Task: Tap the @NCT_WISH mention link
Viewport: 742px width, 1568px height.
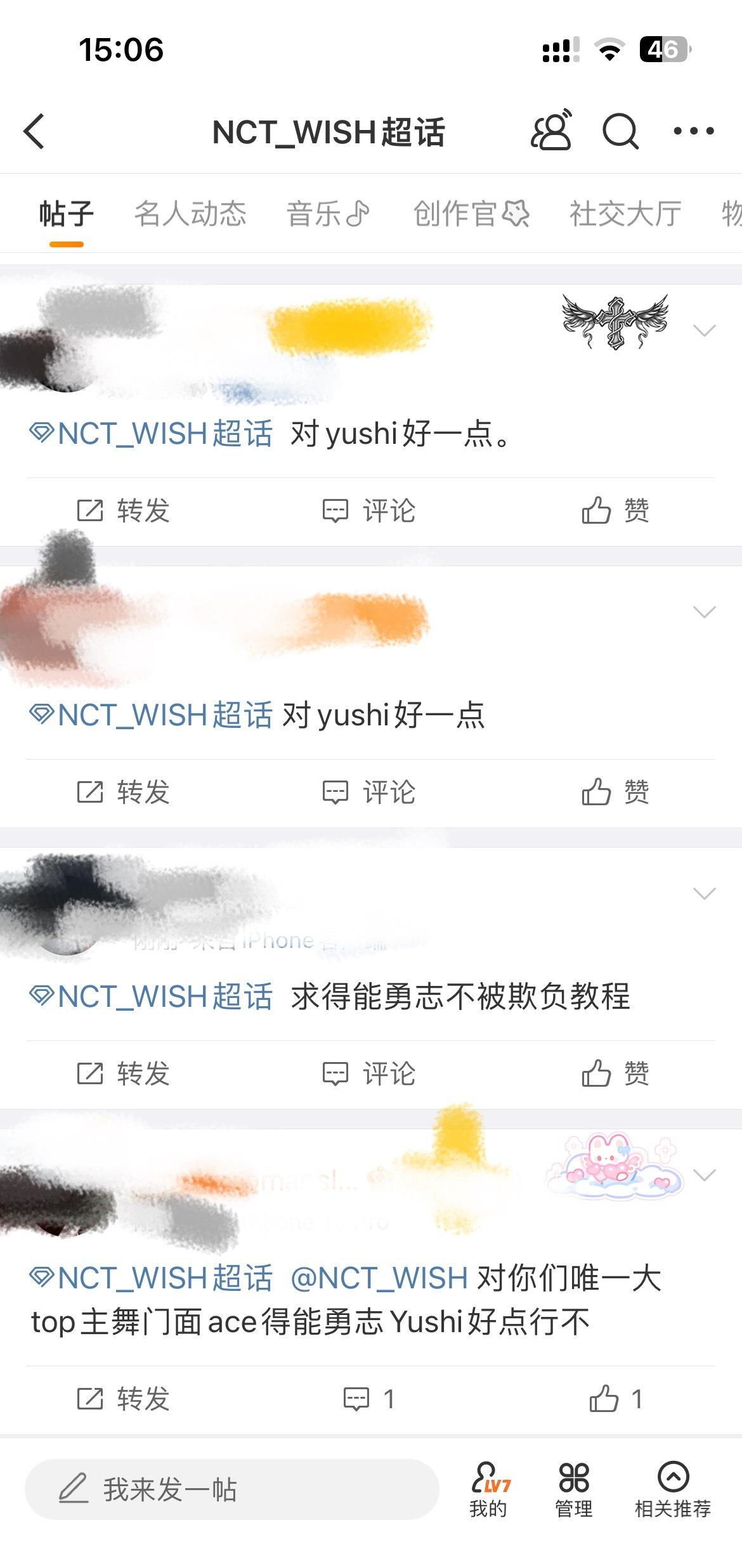Action: pyautogui.click(x=379, y=1278)
